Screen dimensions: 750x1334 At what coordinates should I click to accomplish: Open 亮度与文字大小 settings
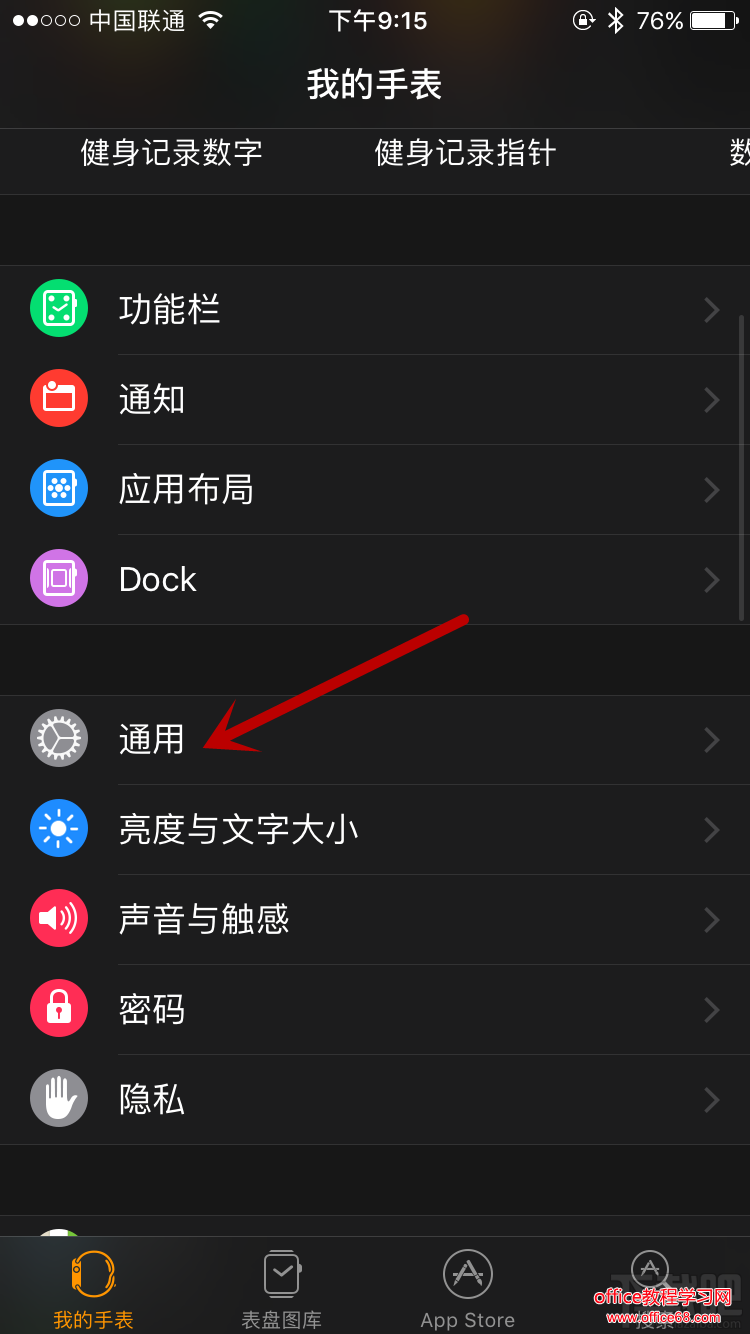[375, 830]
